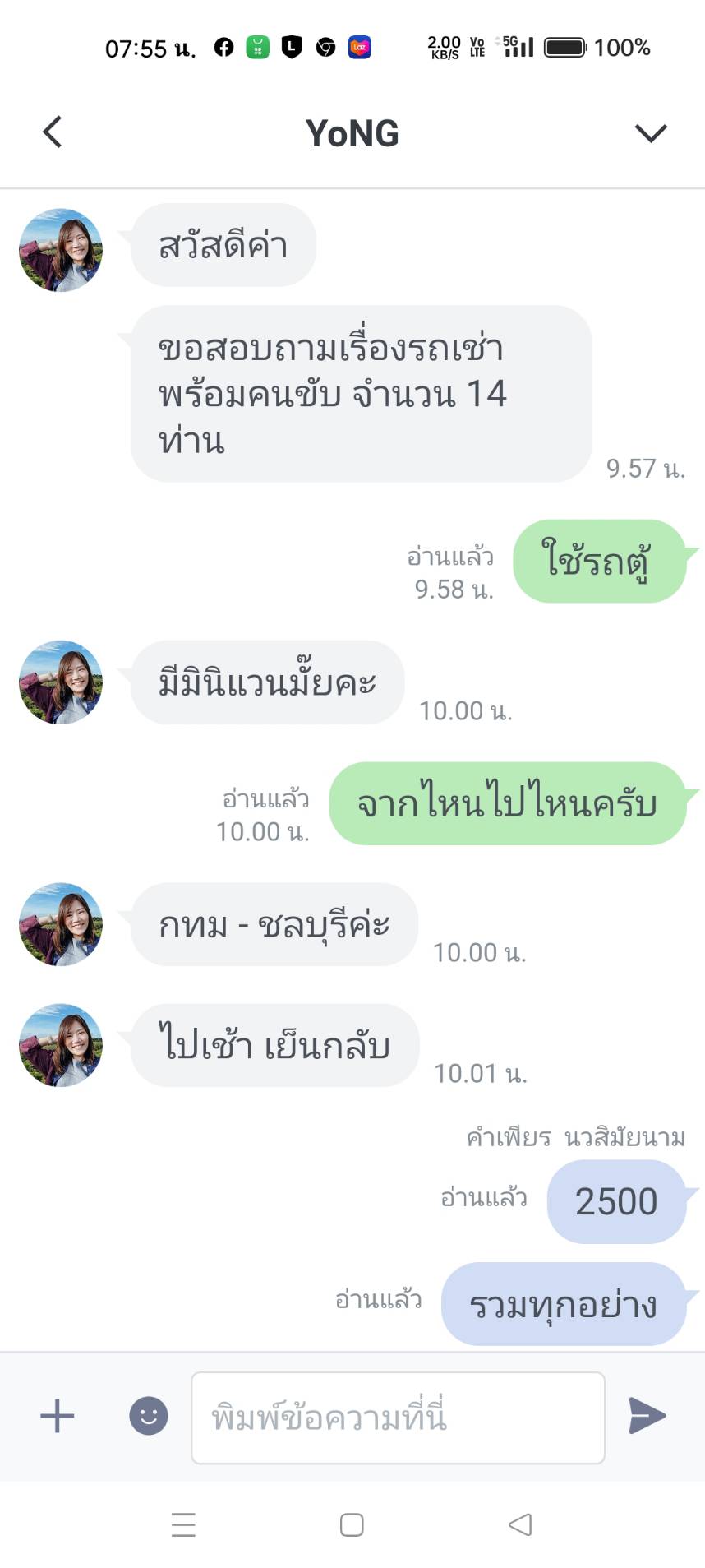Expand the chat options chevron
The height and width of the screenshot is (1568, 705).
651,133
